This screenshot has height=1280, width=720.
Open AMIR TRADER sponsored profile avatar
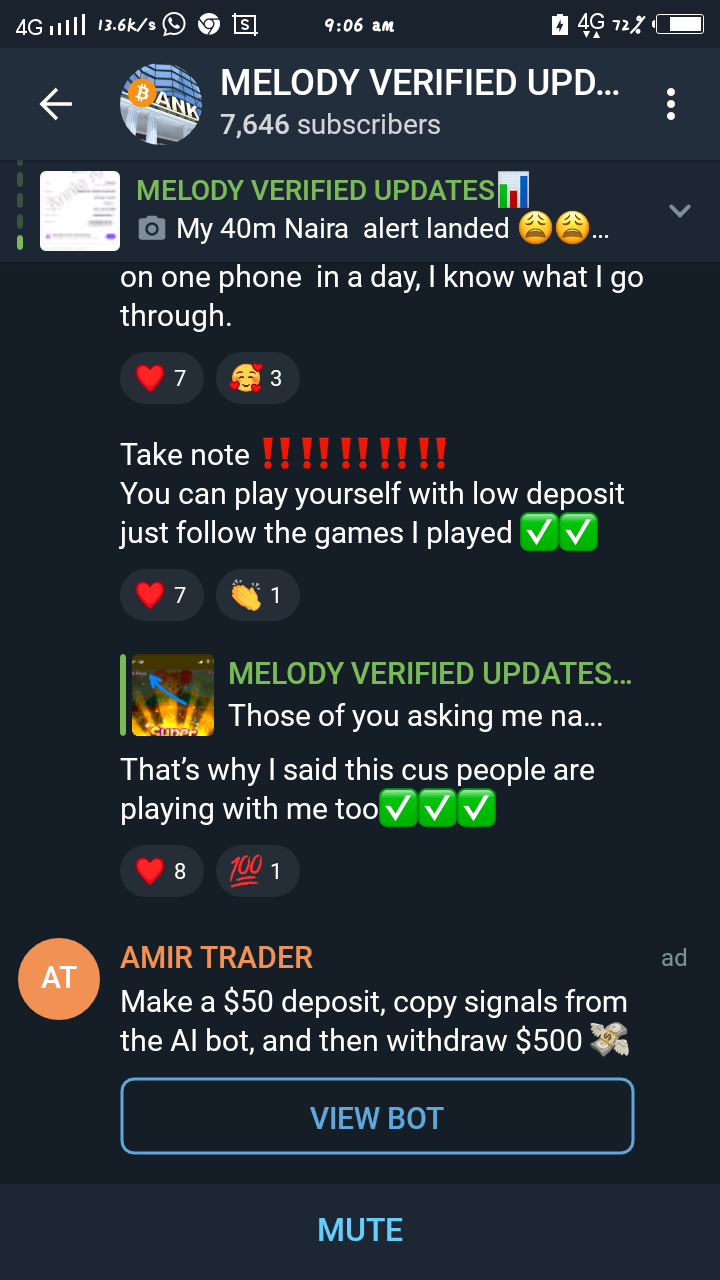coord(59,977)
